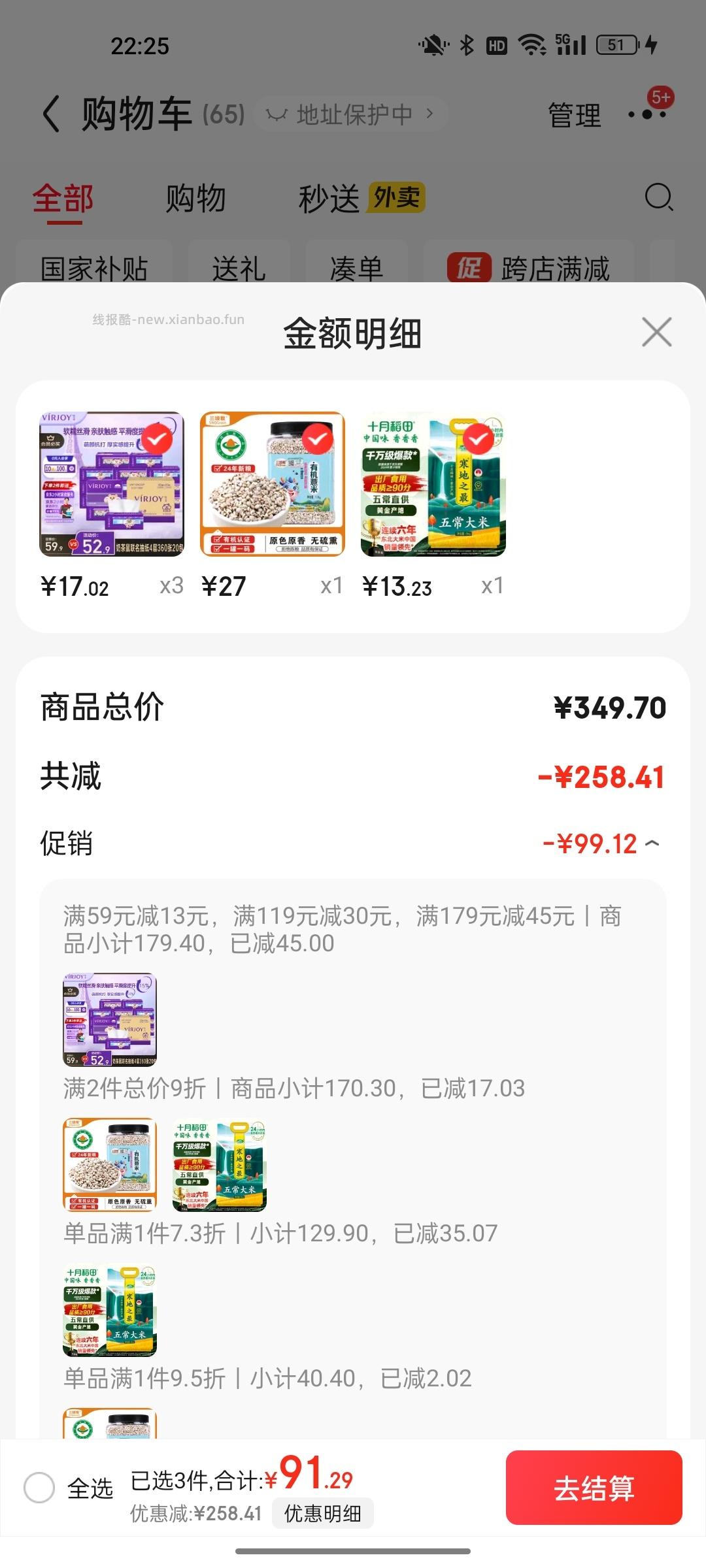This screenshot has width=706, height=1568.
Task: Tap the Wi-Fi status bar icon
Action: pos(531,44)
